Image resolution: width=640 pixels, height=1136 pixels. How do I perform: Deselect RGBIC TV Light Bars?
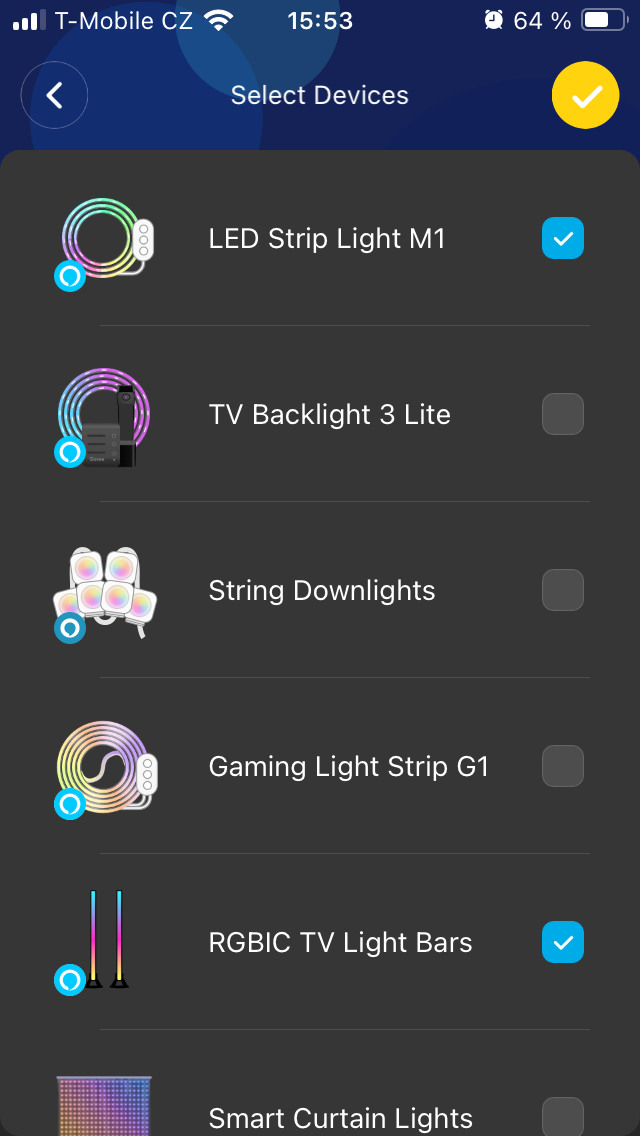click(563, 942)
